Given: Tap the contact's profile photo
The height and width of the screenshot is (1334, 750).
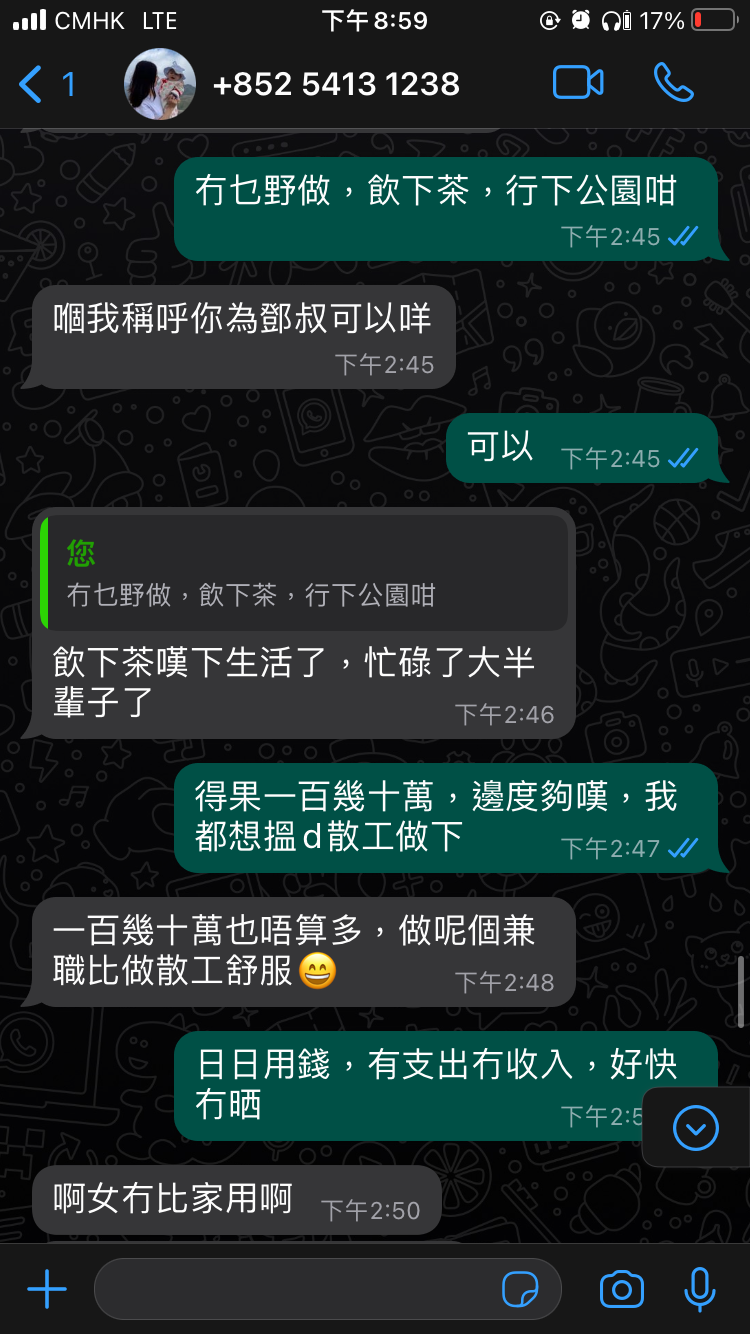Looking at the screenshot, I should [x=160, y=84].
